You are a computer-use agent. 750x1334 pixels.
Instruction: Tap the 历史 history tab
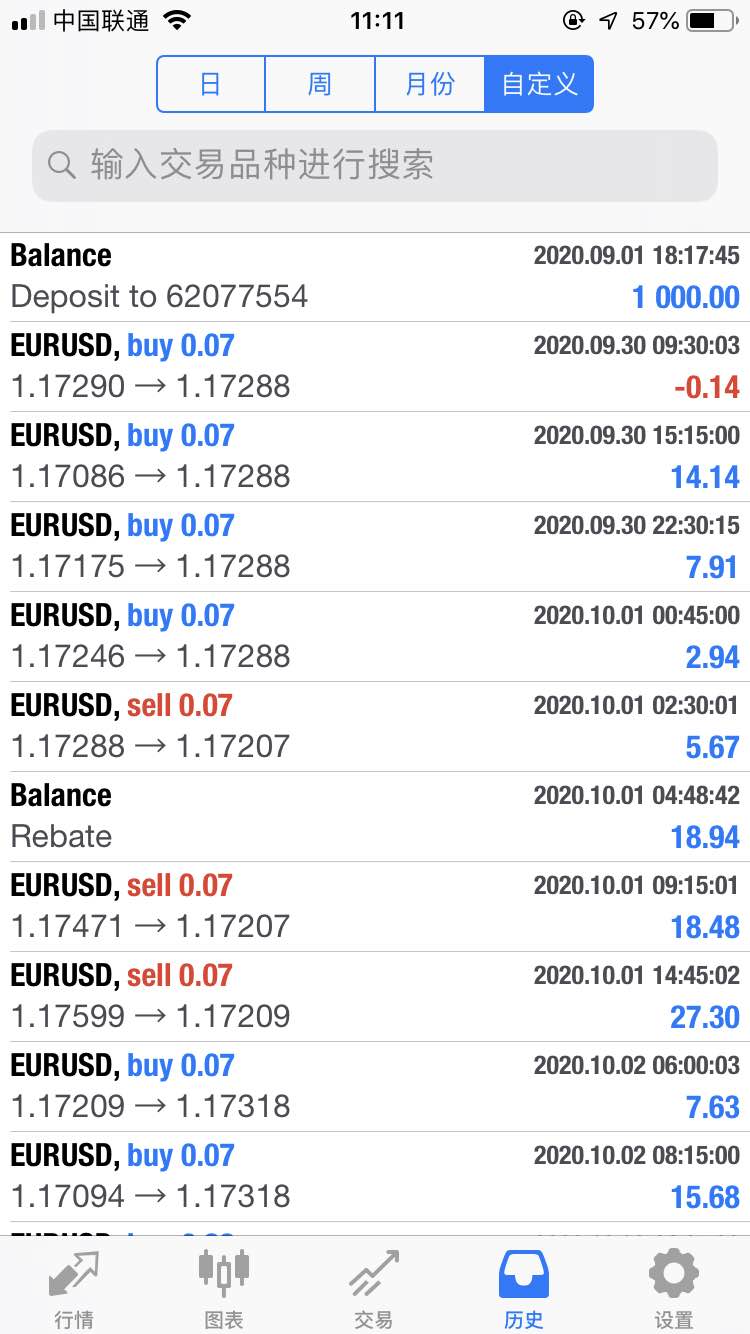pyautogui.click(x=524, y=1288)
